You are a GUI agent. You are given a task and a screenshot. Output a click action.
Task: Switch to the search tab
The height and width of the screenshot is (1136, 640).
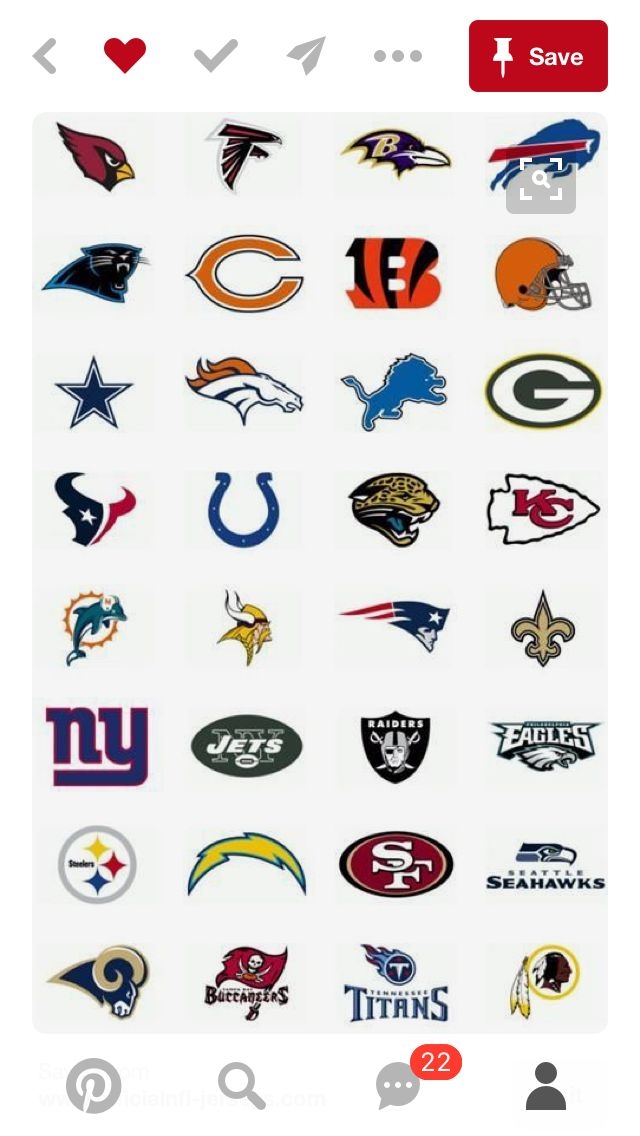[x=241, y=1085]
